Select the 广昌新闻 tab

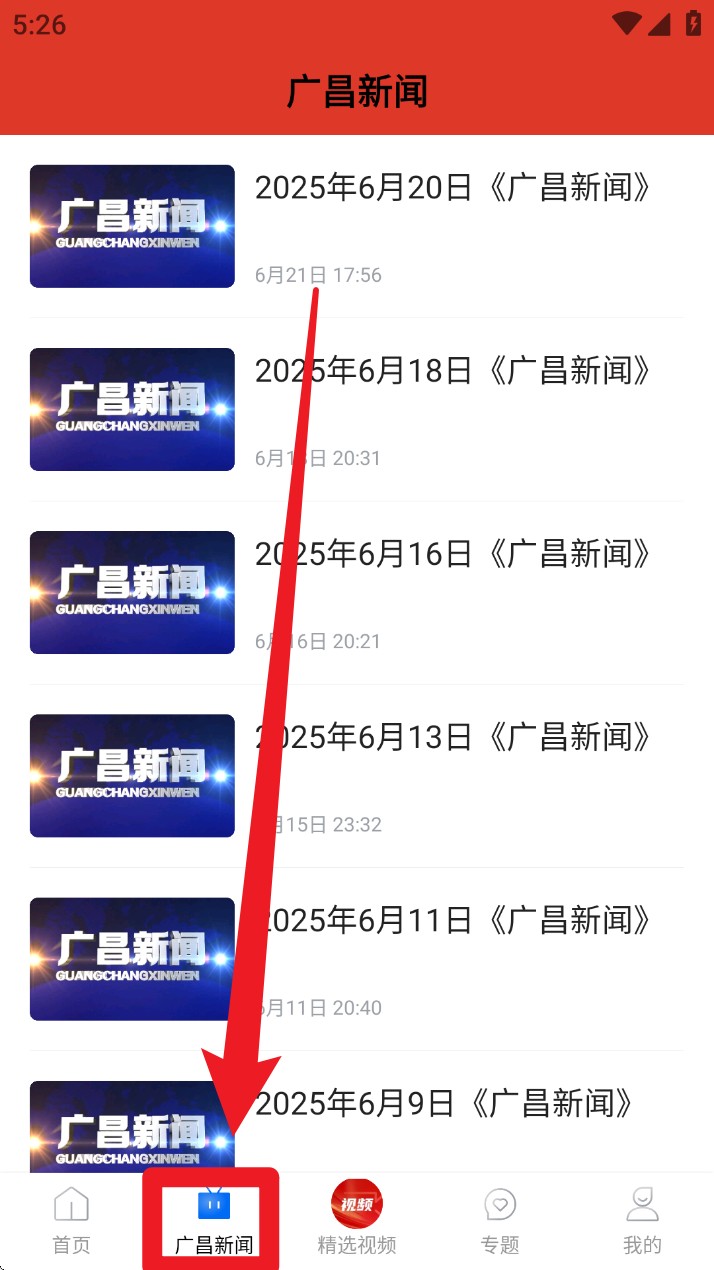point(213,1222)
